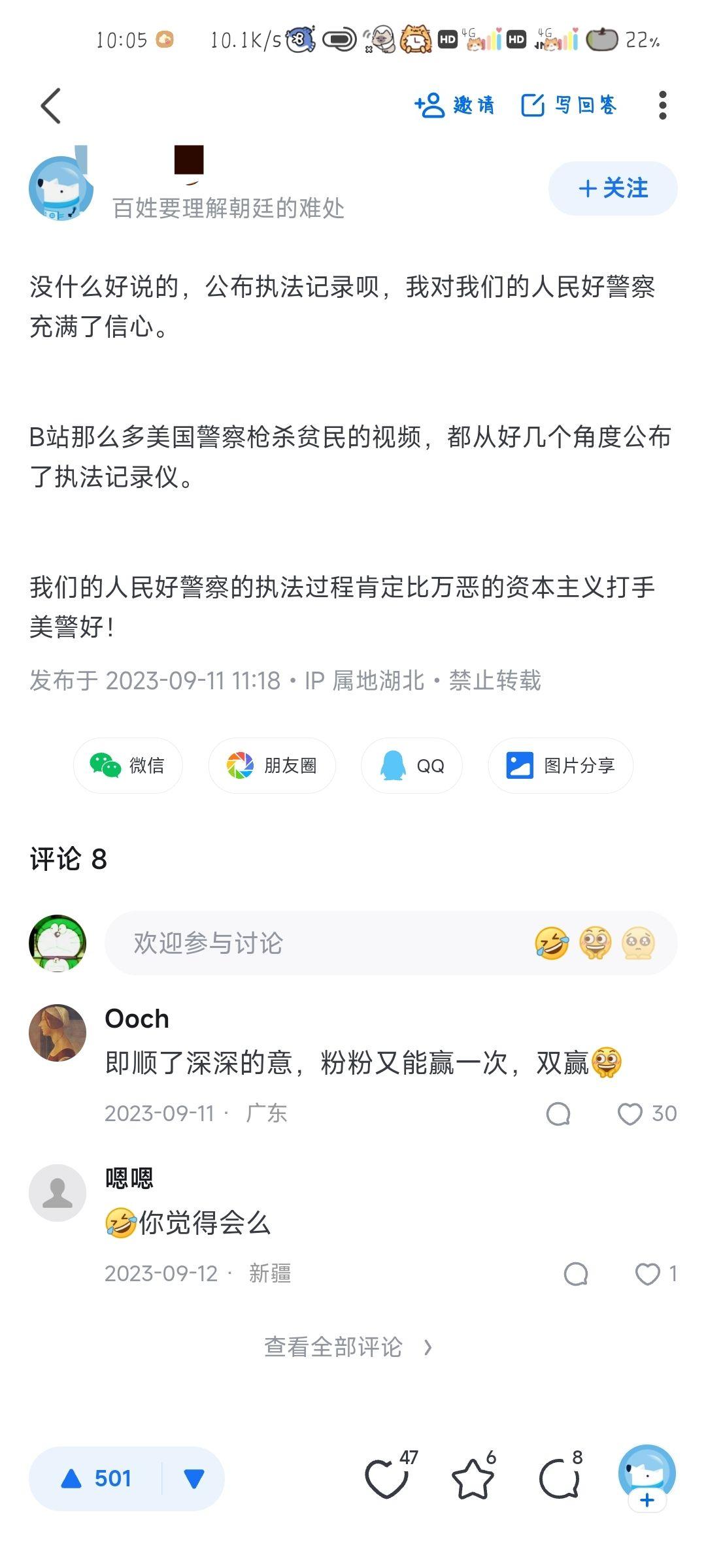Open the three-dot overflow menu
706x1568 pixels.
point(662,105)
